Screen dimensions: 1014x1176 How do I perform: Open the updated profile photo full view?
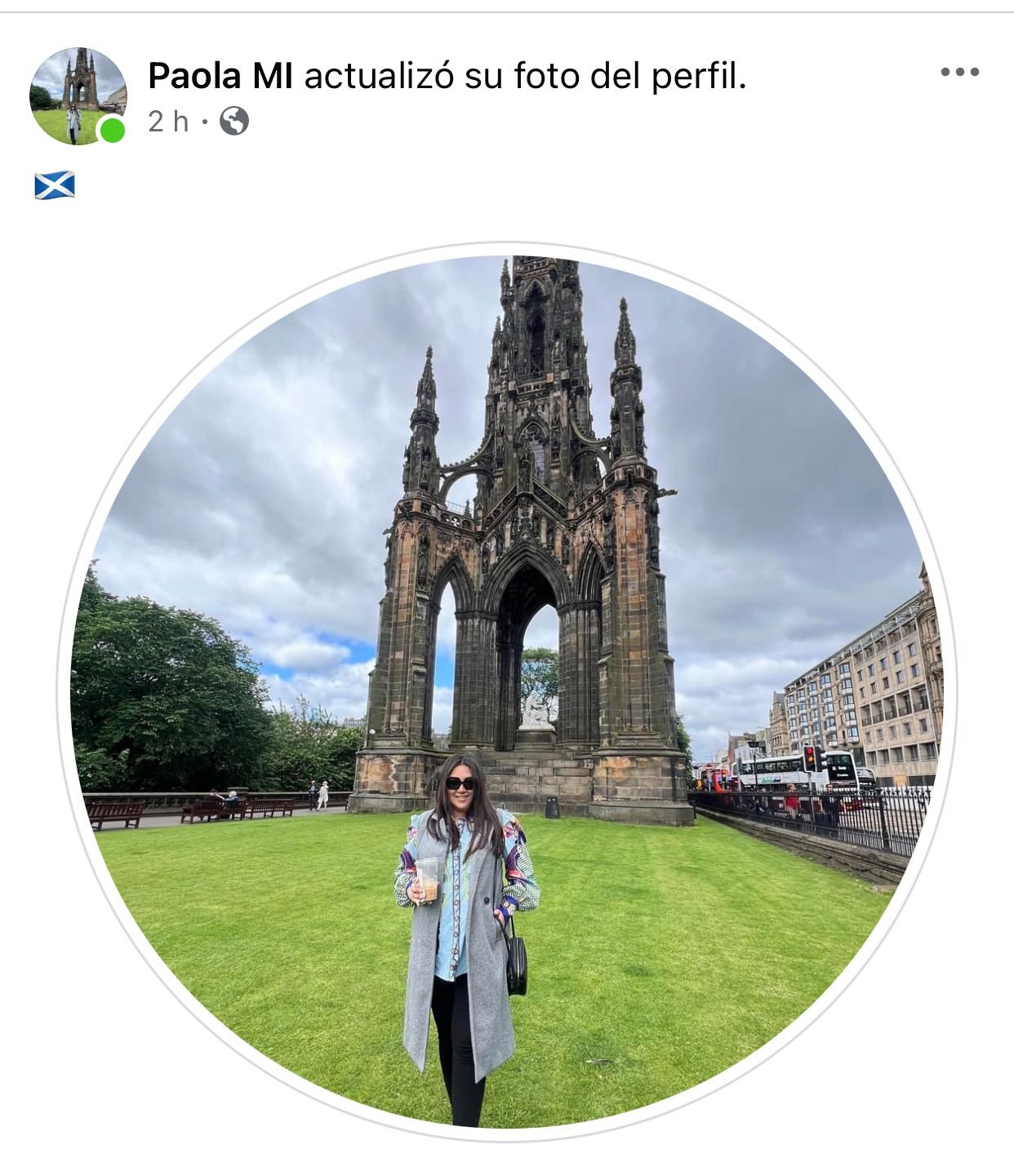point(506,690)
